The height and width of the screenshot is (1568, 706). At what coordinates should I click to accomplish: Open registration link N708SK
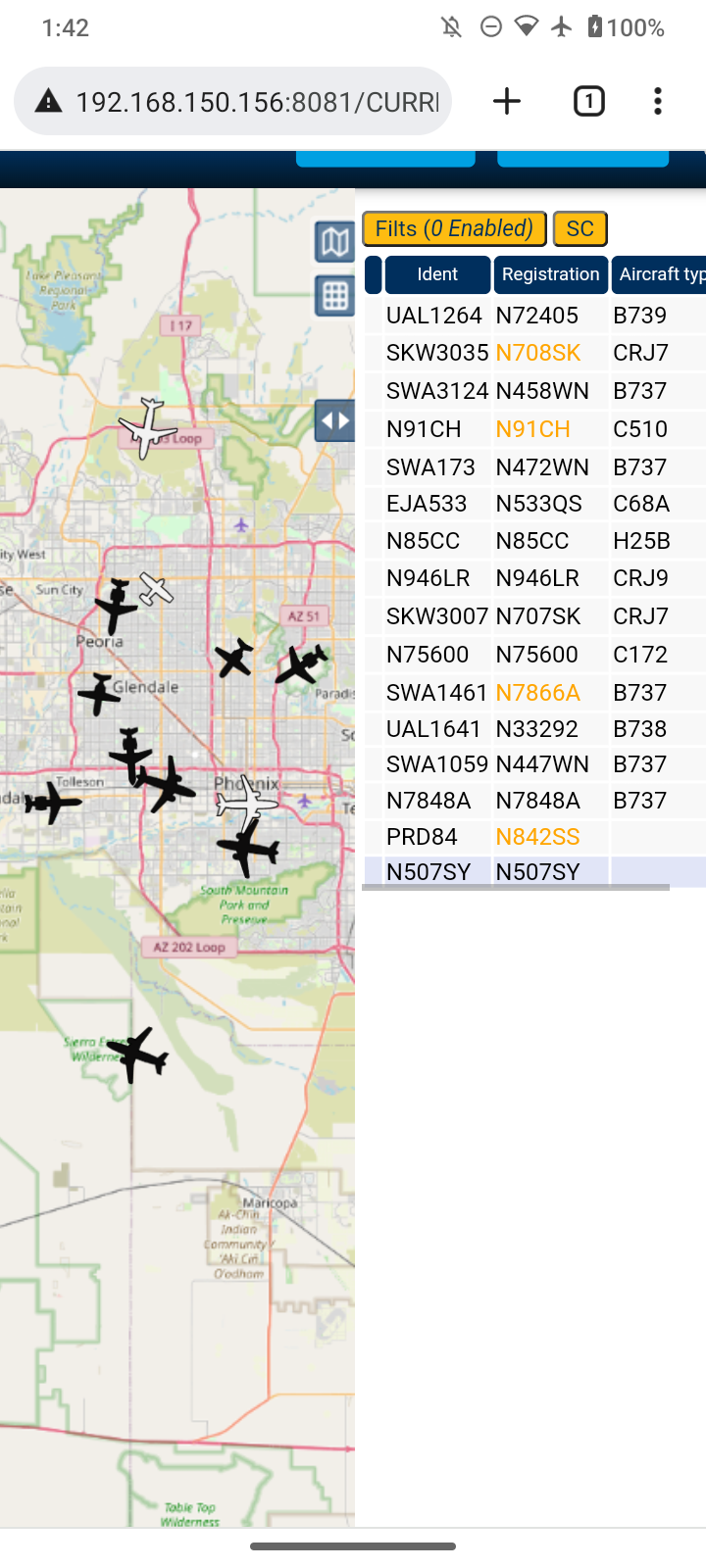click(x=538, y=353)
